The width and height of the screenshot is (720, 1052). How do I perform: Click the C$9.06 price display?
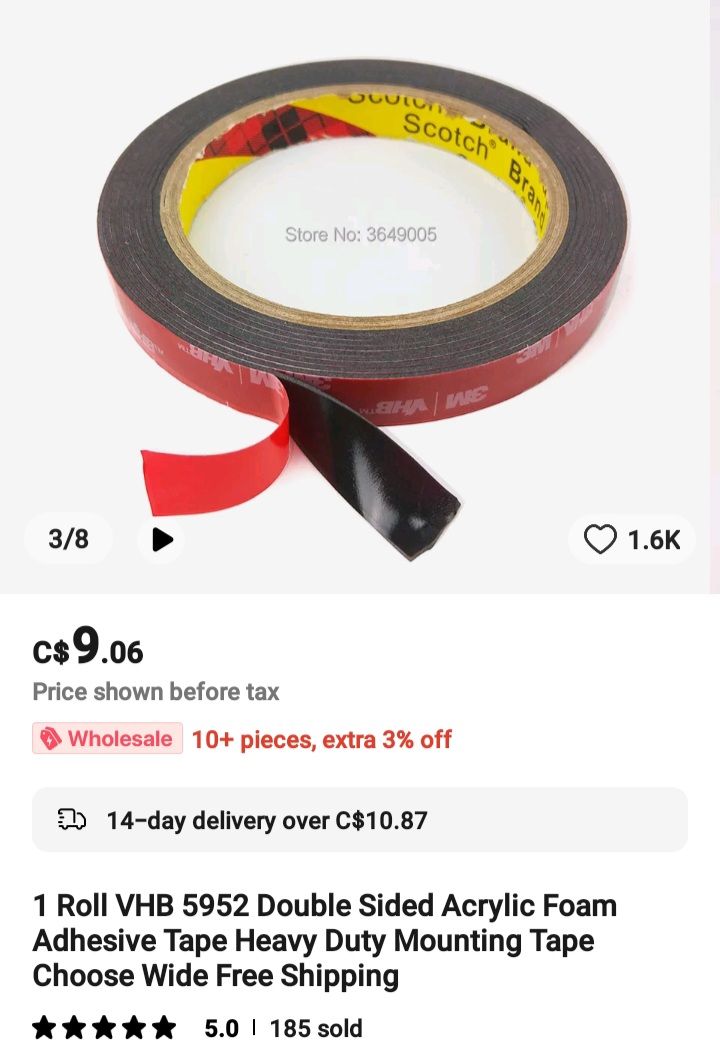pyautogui.click(x=86, y=651)
